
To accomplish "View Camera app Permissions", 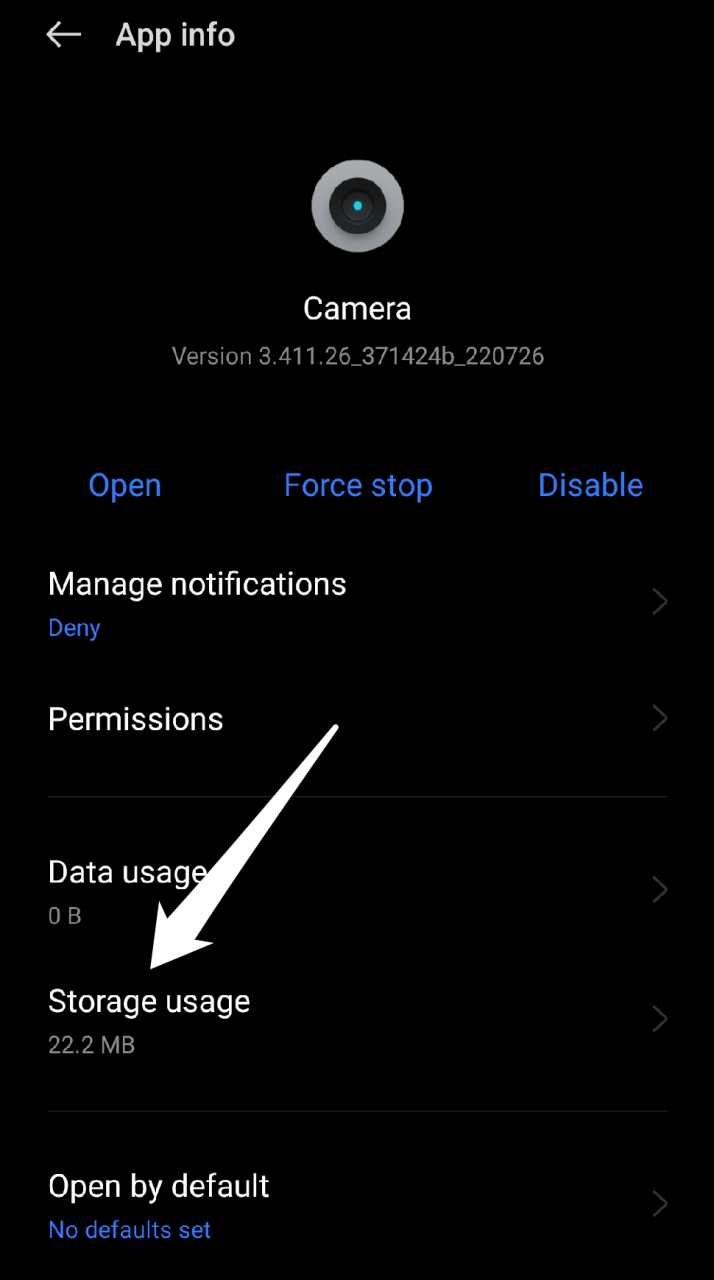I will click(x=356, y=719).
